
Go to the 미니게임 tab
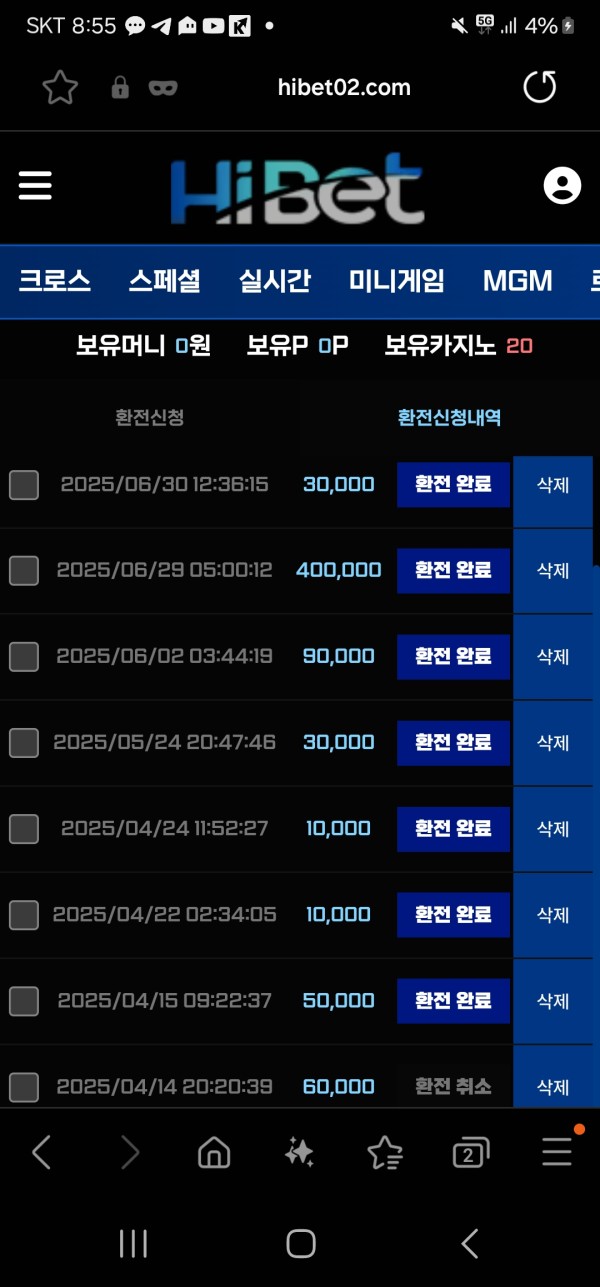click(396, 281)
